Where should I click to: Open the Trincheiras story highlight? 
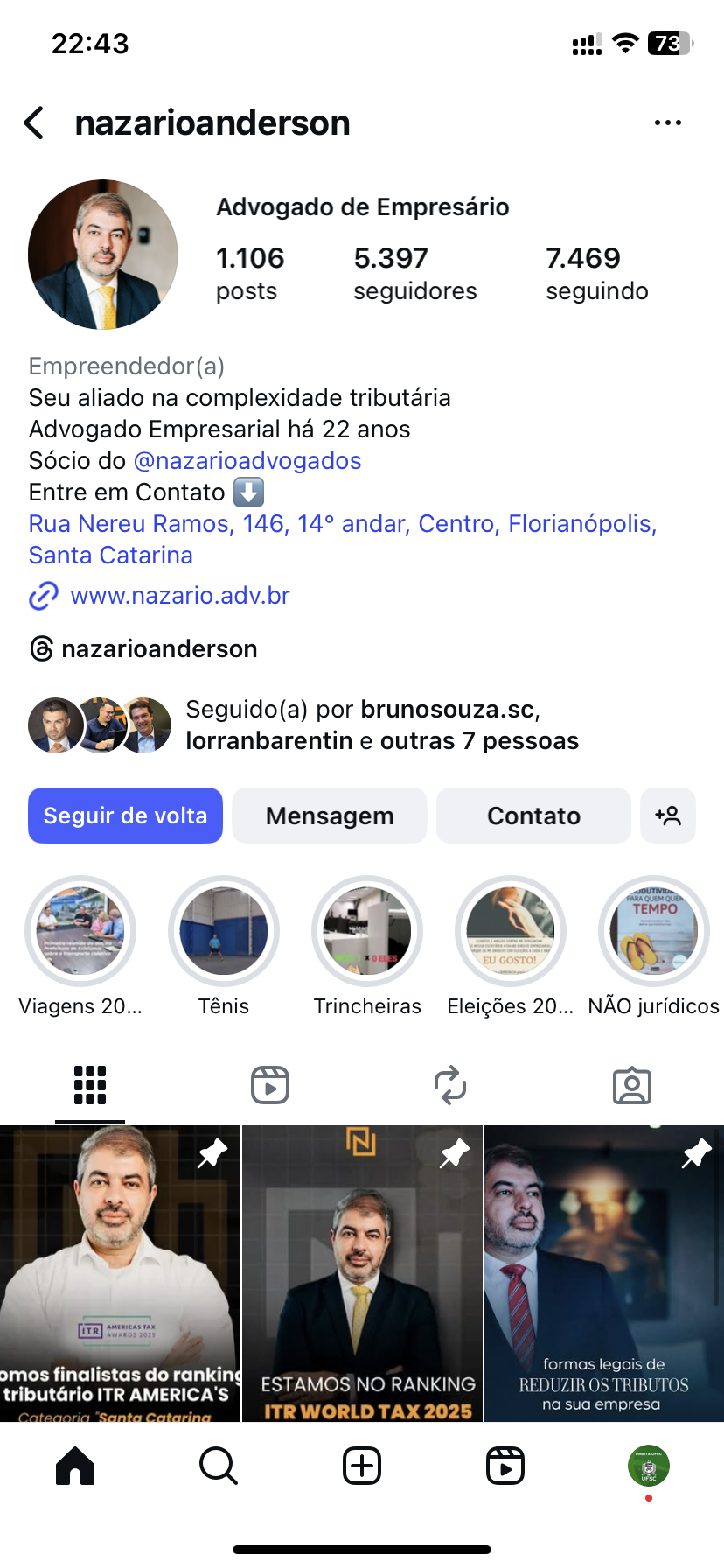click(367, 931)
